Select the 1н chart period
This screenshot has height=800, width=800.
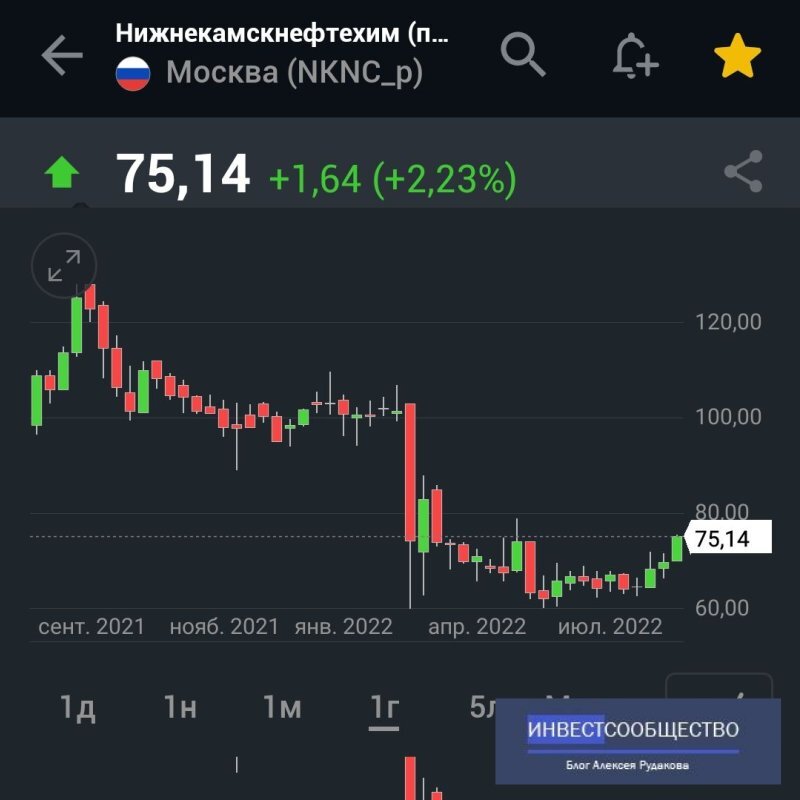(x=180, y=708)
